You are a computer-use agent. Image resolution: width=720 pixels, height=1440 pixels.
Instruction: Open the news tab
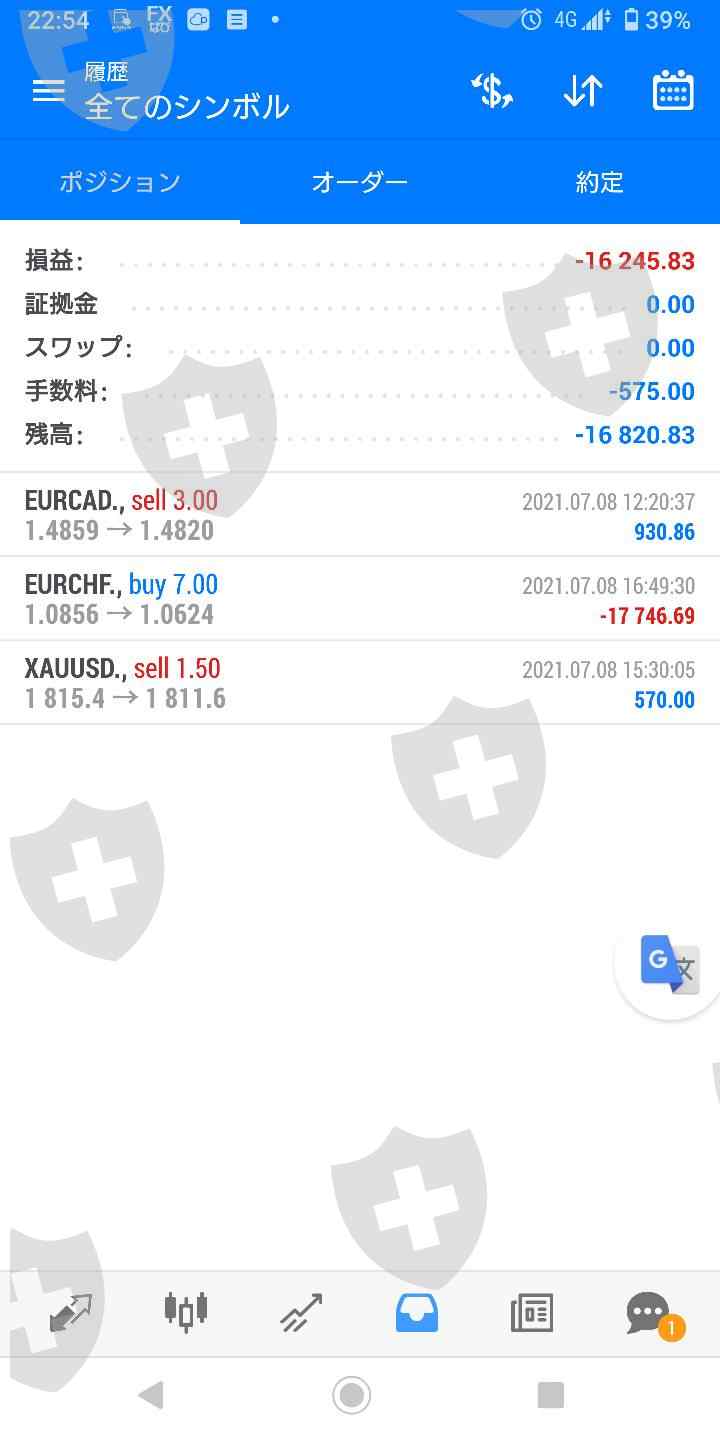point(532,1312)
